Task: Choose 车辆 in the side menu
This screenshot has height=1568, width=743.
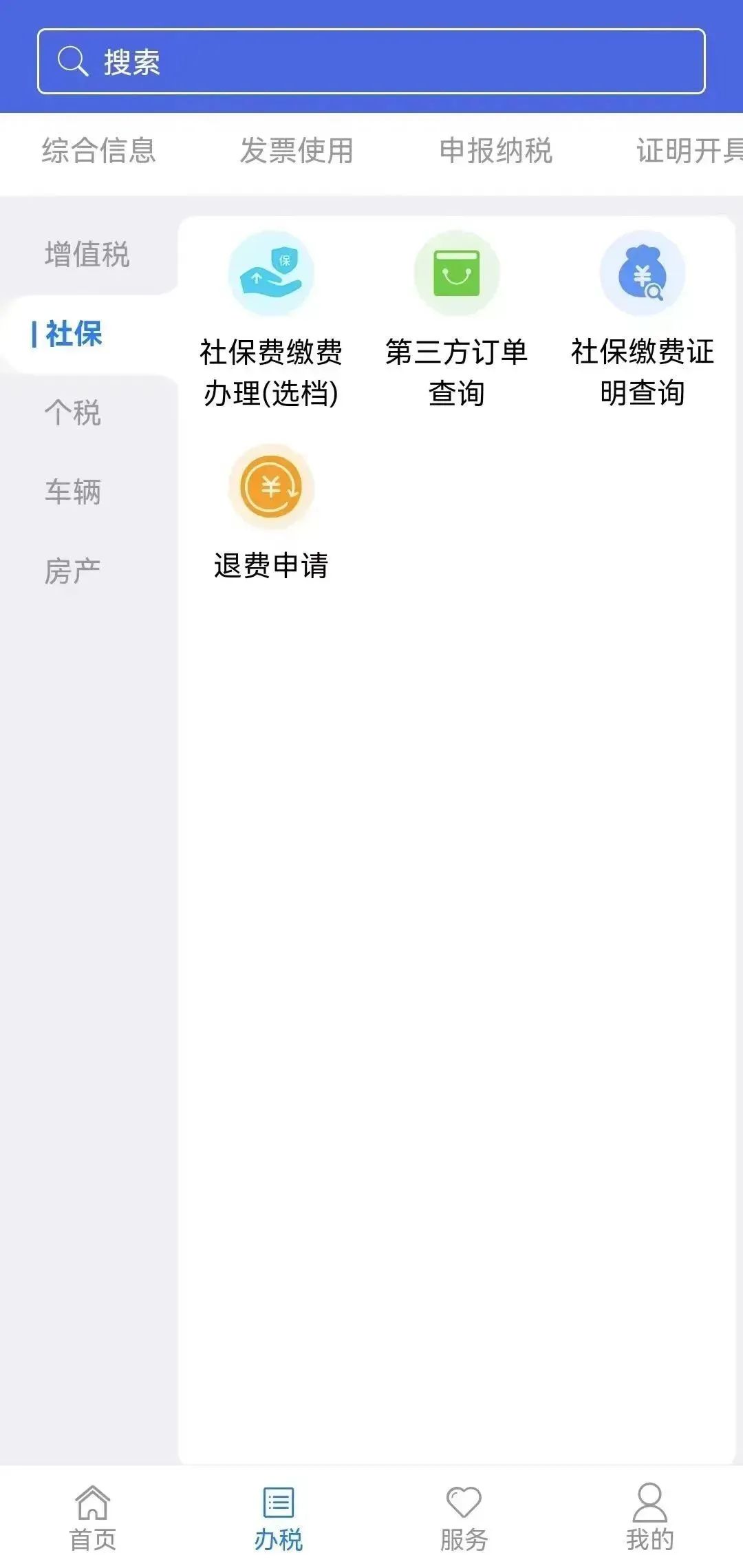Action: 73,492
